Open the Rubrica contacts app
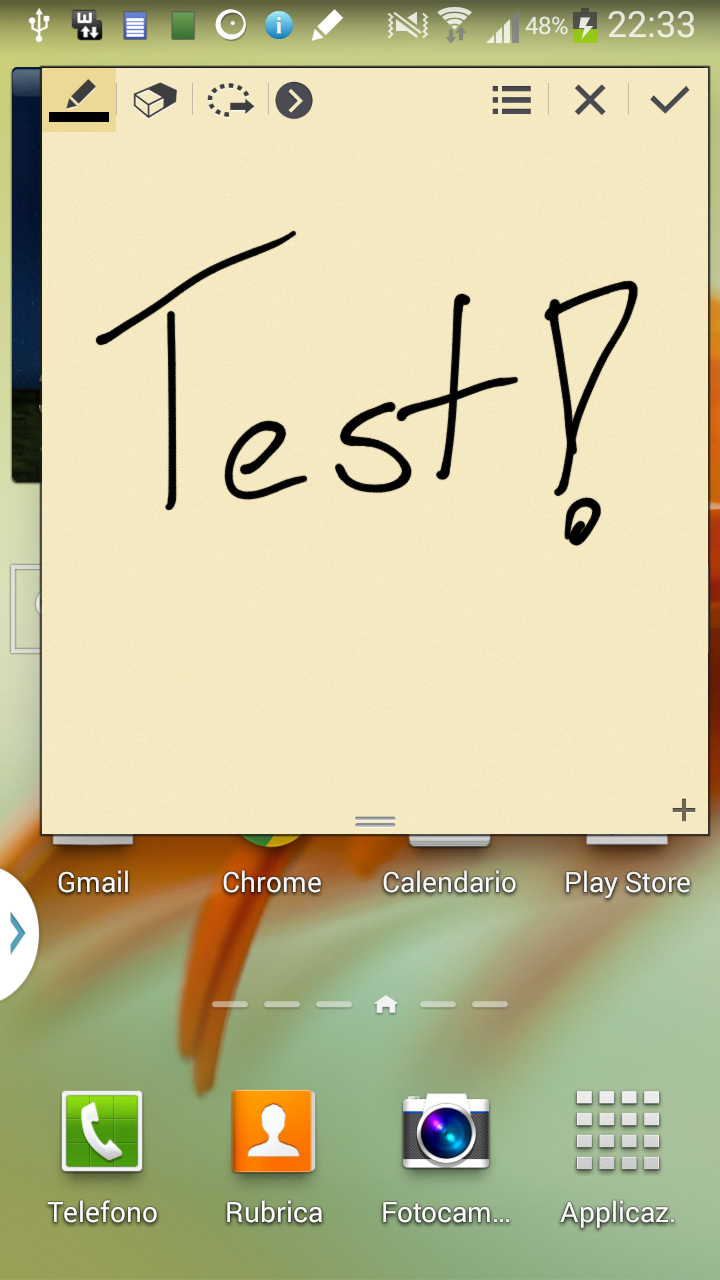720x1280 pixels. (x=273, y=1131)
